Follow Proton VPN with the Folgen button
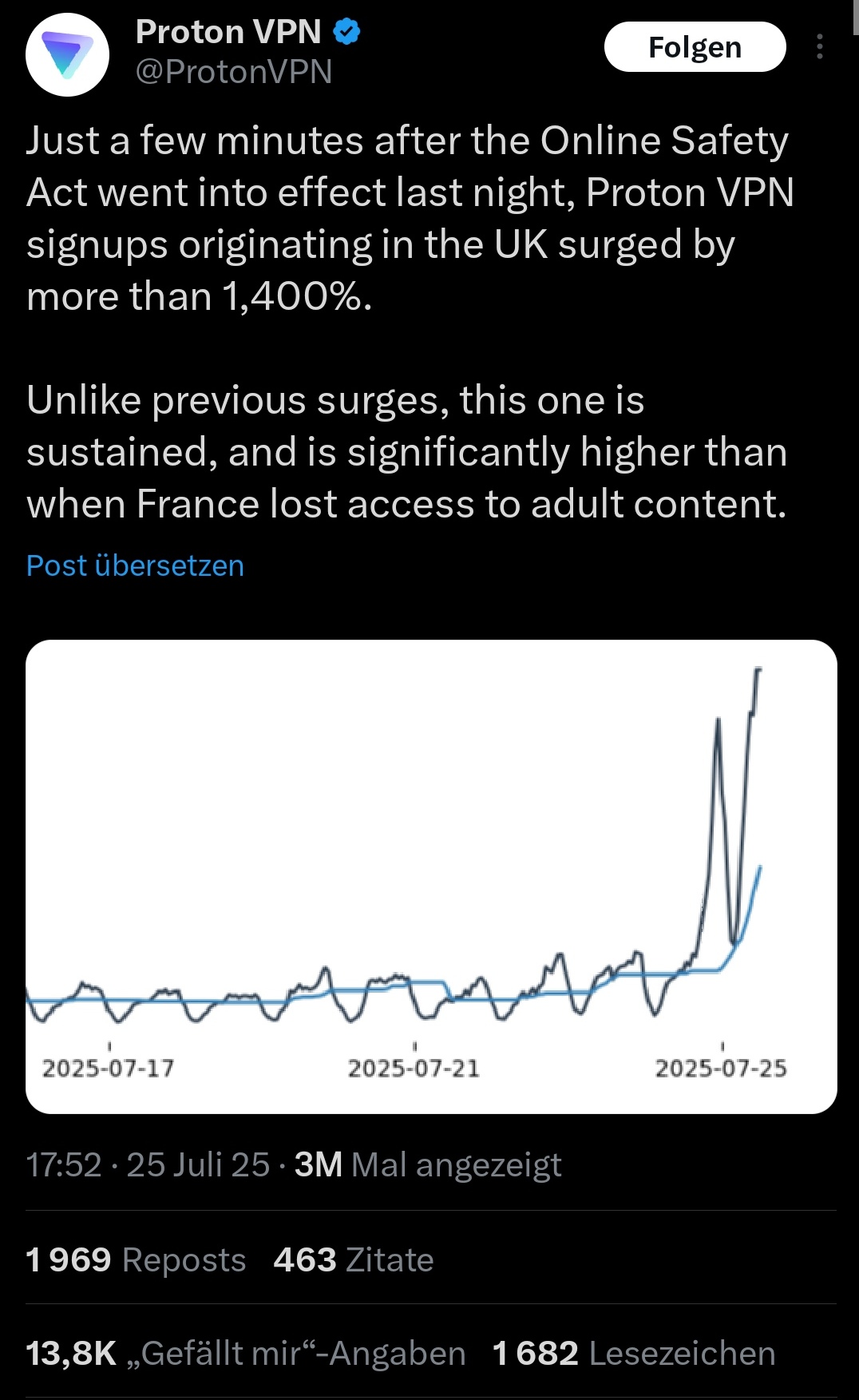Viewport: 859px width, 1400px height. coord(695,47)
